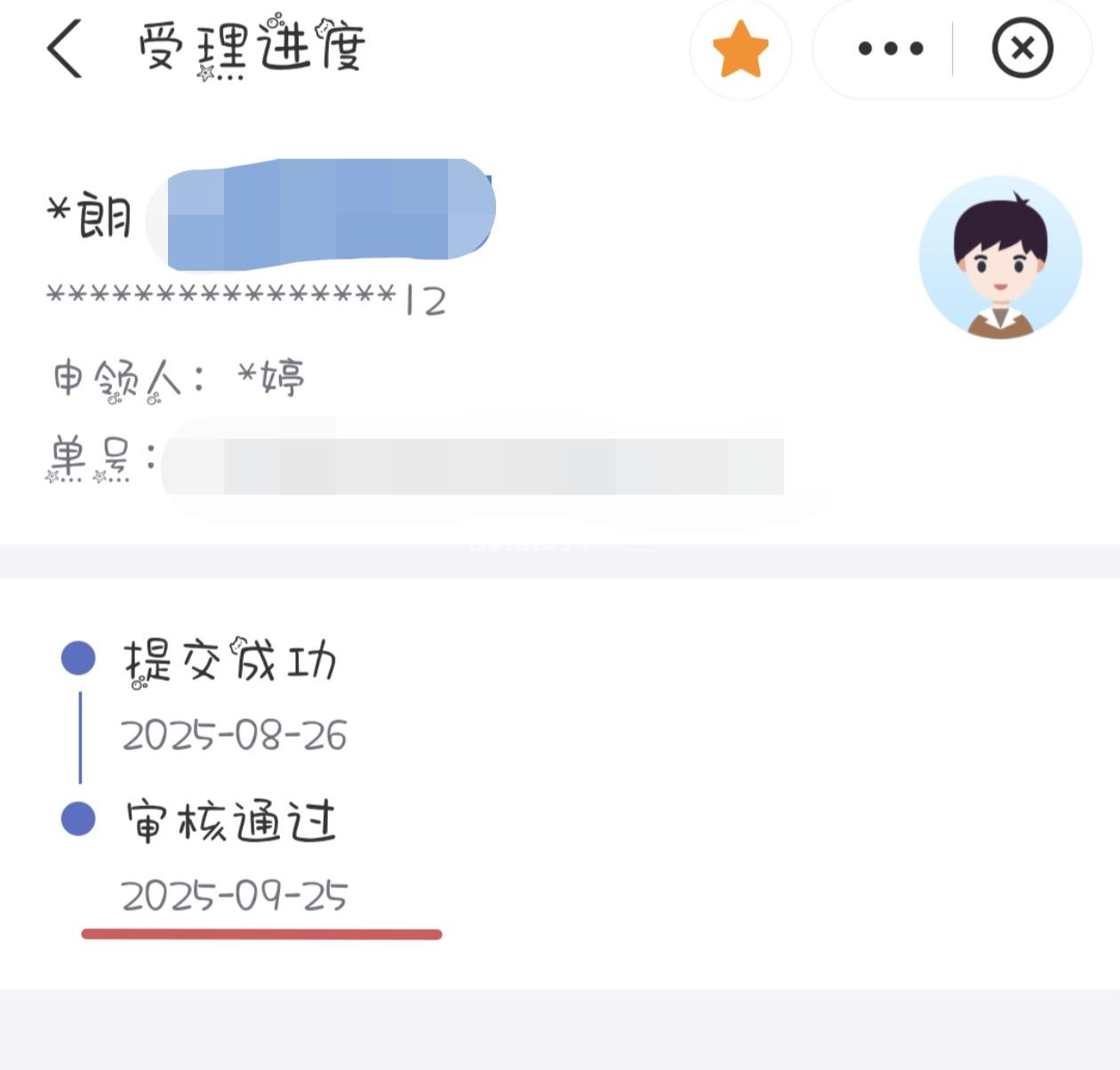This screenshot has width=1120, height=1070.
Task: Open the three-dot more menu
Action: (x=890, y=49)
